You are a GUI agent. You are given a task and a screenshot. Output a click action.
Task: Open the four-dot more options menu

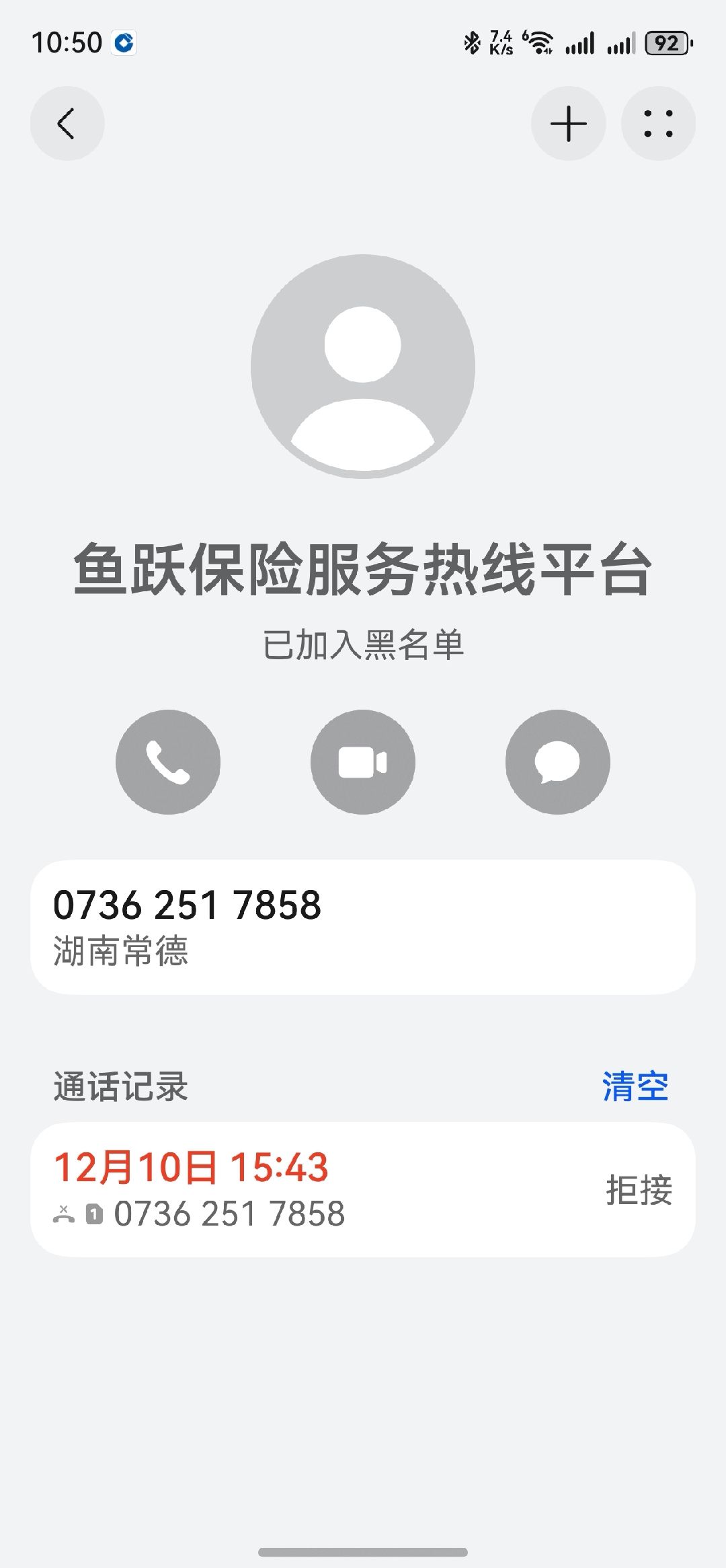(658, 124)
